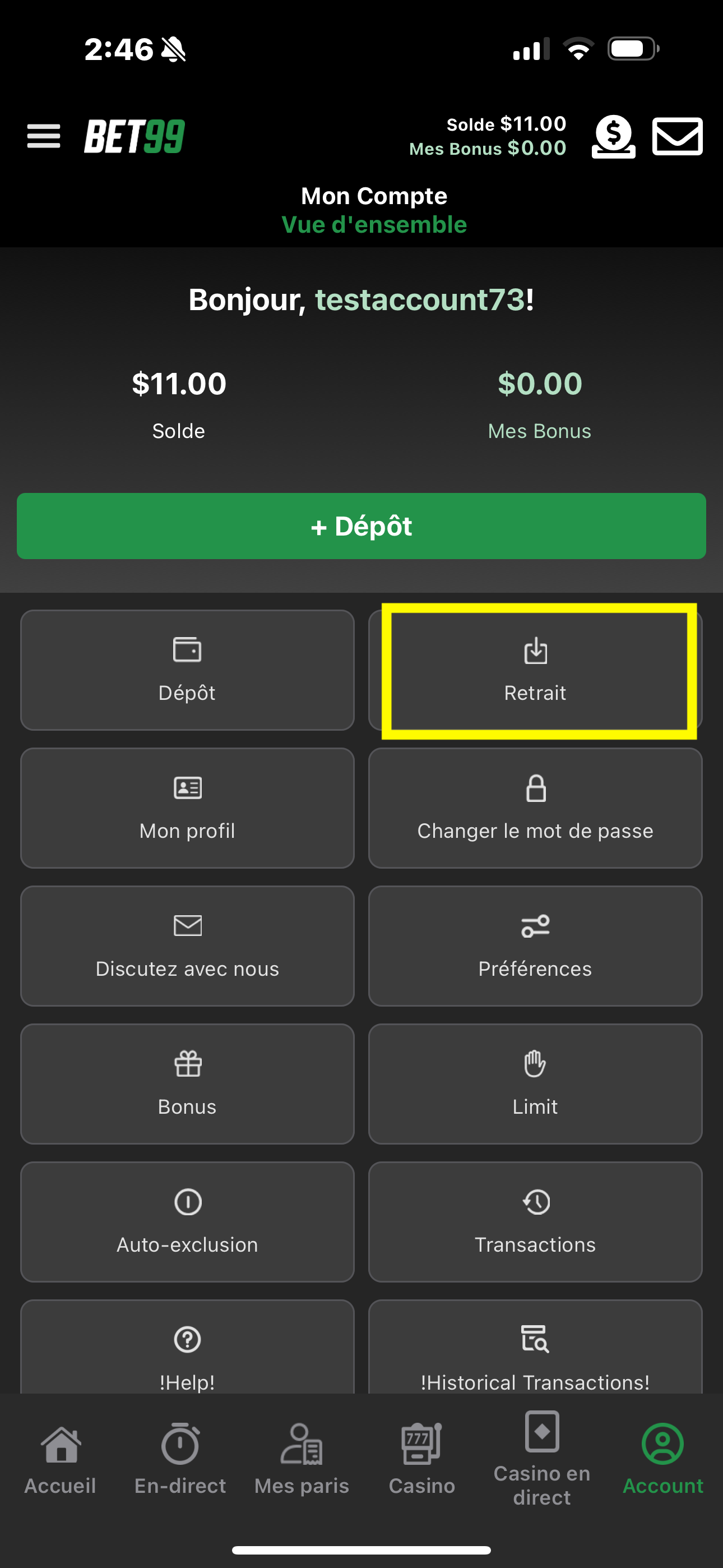This screenshot has width=723, height=1568.
Task: Open the messages envelope icon
Action: [676, 136]
